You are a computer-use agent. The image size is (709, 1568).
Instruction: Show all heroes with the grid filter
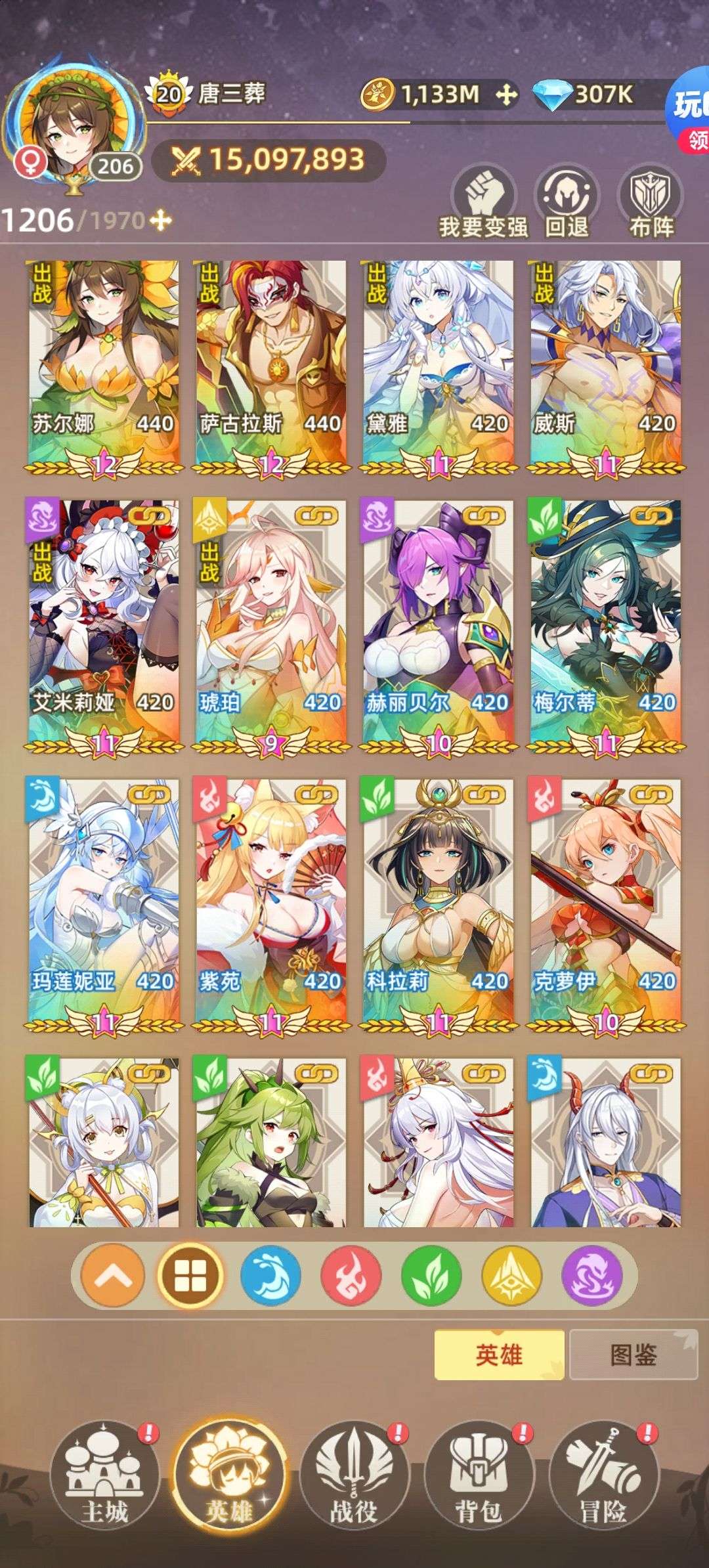click(190, 1276)
